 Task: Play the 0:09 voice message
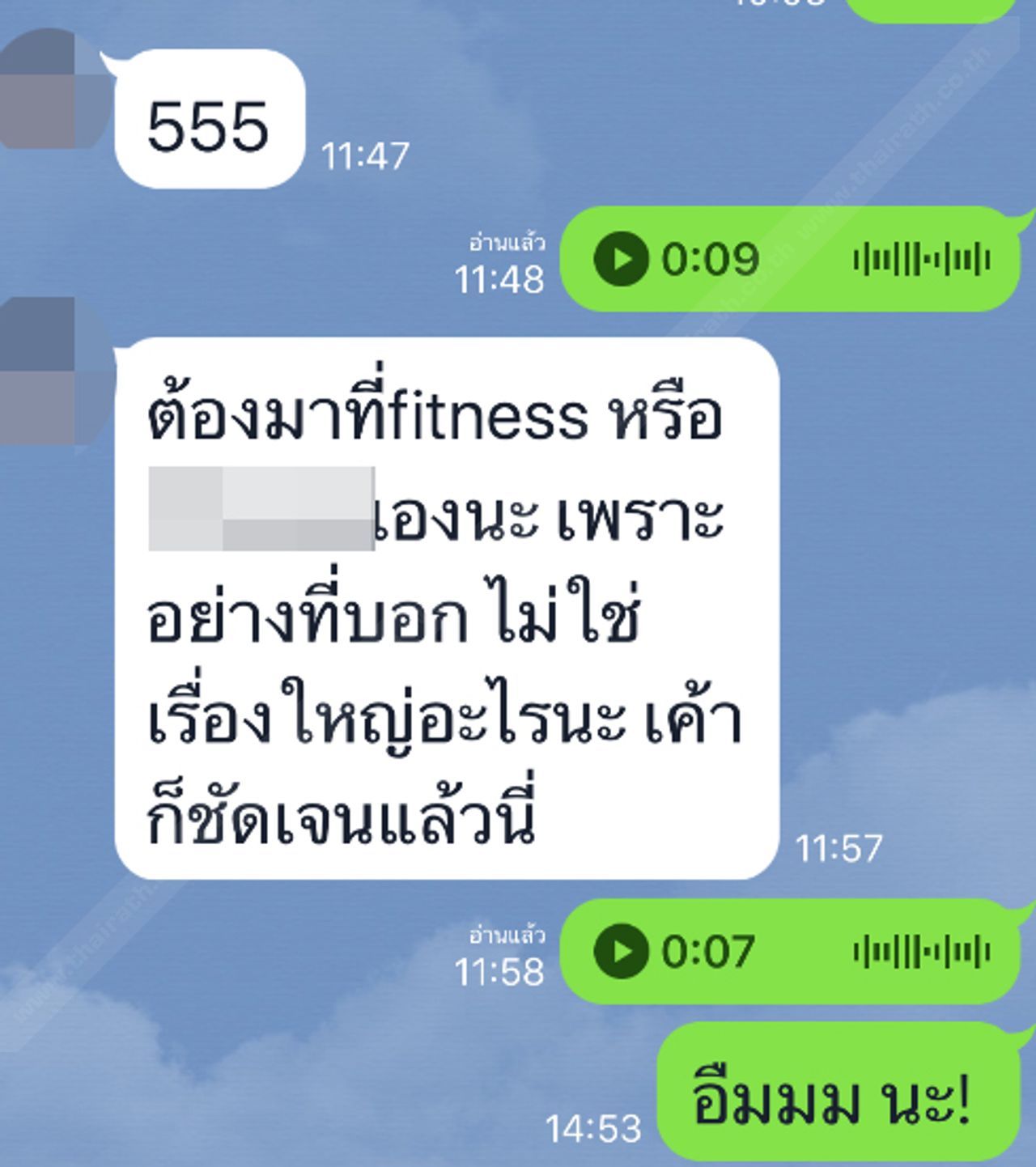point(621,259)
